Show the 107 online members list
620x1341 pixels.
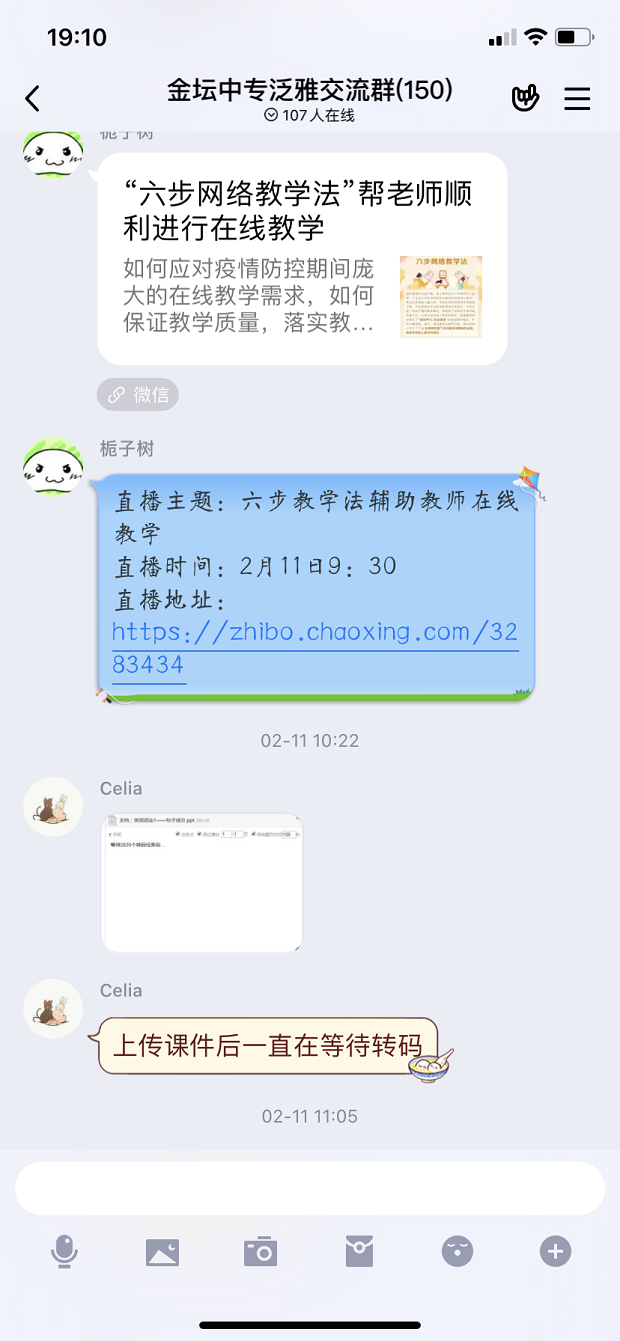pos(309,115)
